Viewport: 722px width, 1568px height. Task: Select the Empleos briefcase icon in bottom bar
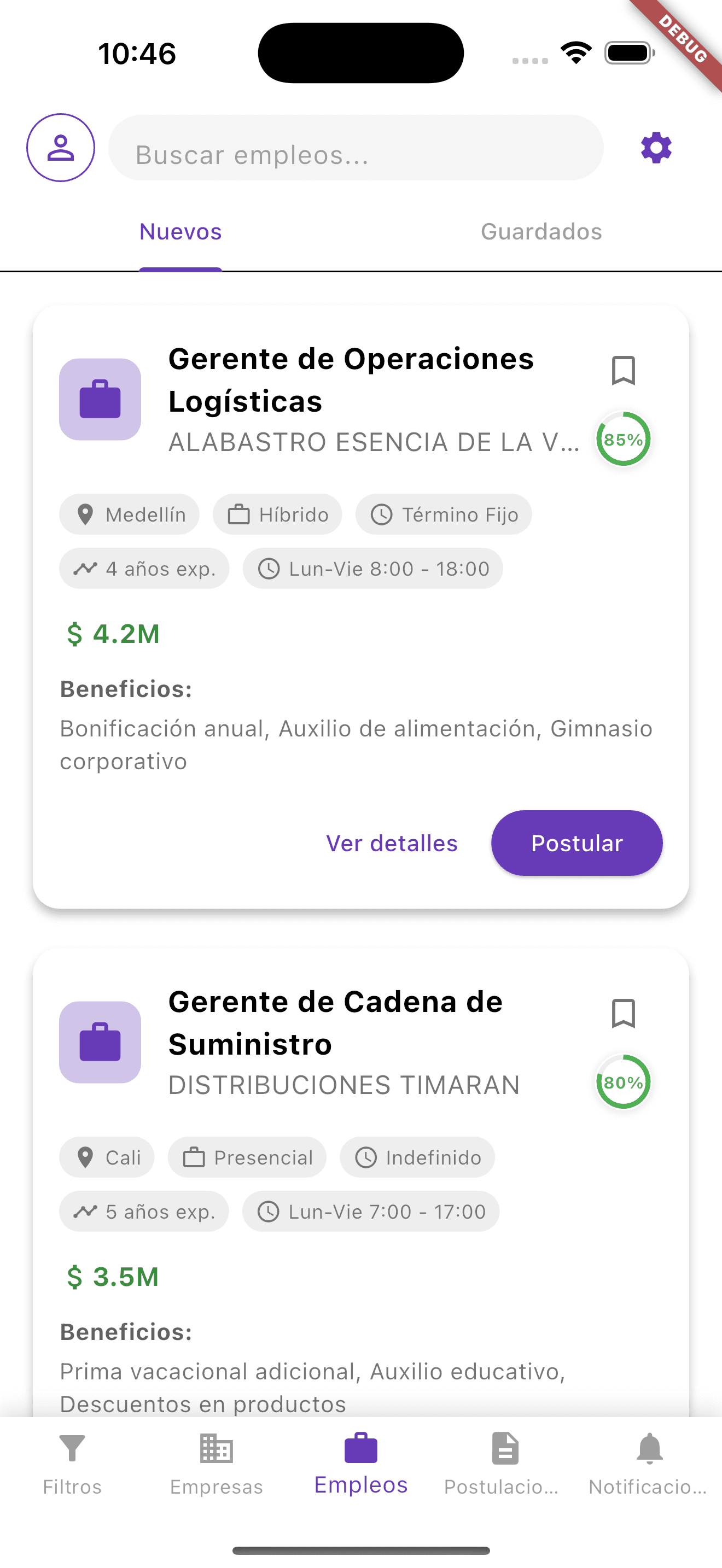[361, 1448]
